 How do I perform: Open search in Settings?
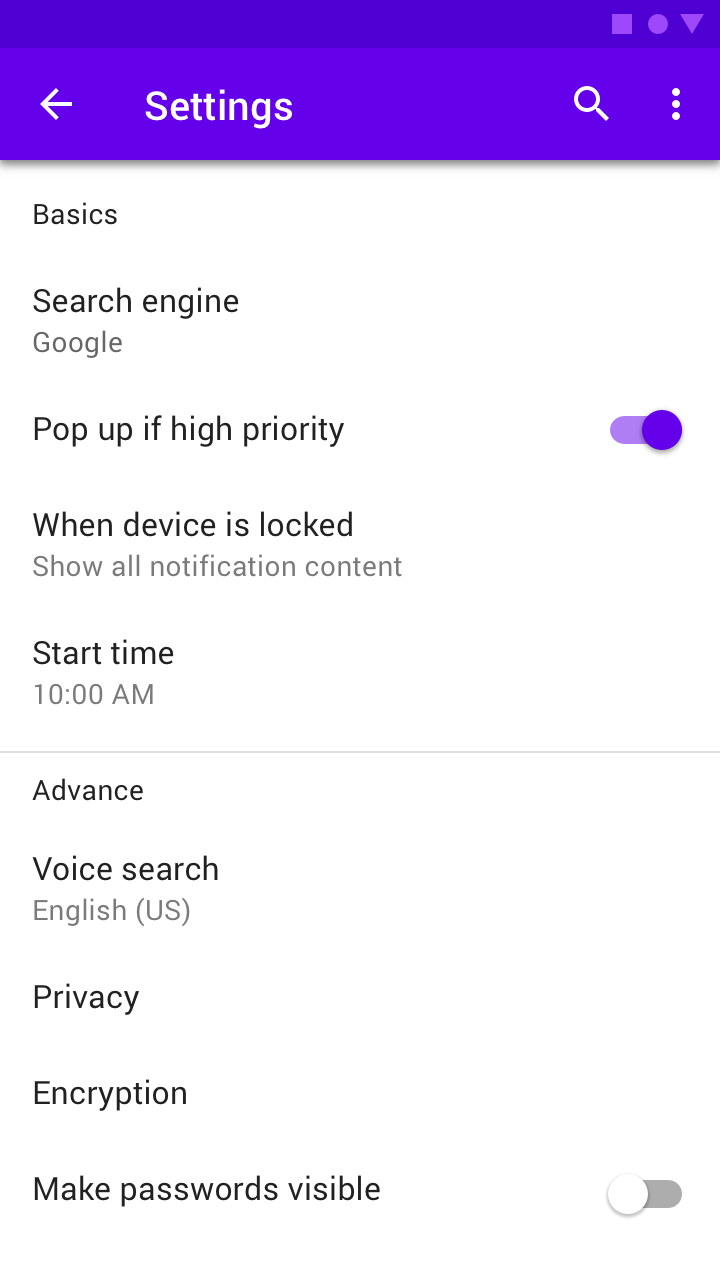[591, 104]
